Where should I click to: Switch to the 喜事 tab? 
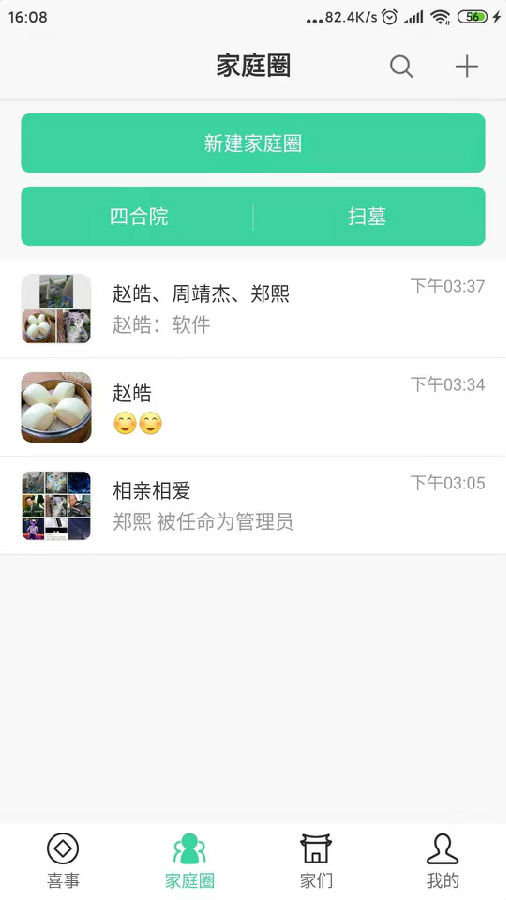(63, 861)
